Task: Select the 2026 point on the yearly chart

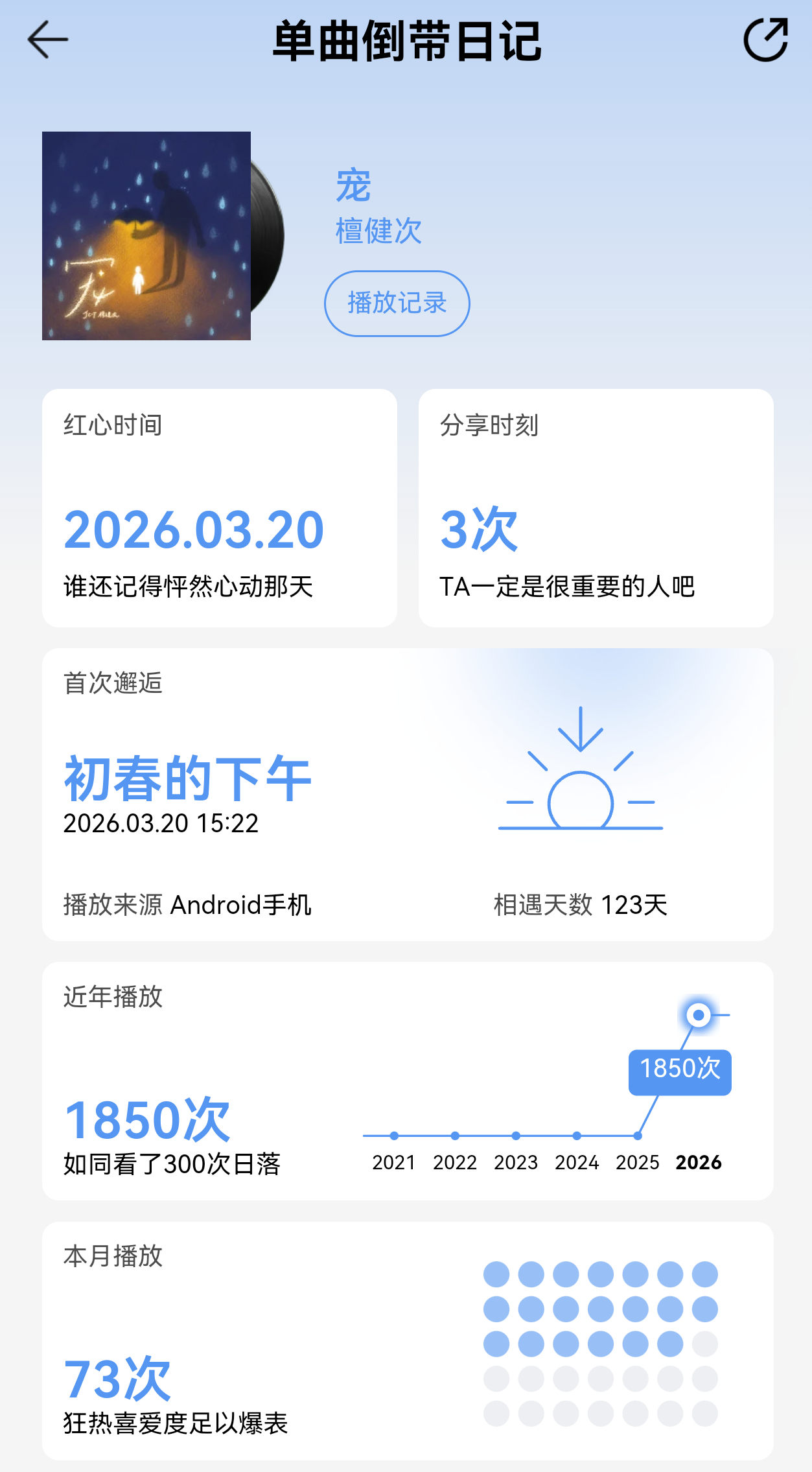Action: tap(699, 1015)
